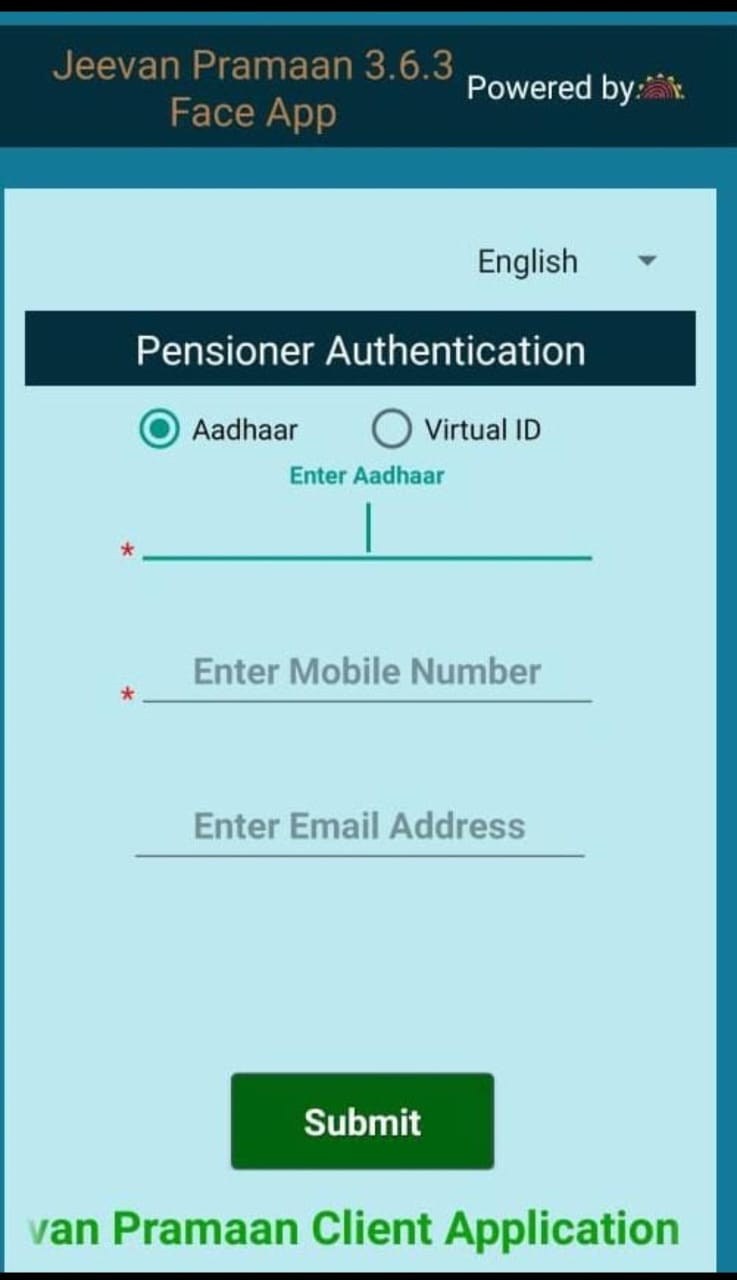Tap the Enter Mobile Number field

pyautogui.click(x=367, y=672)
